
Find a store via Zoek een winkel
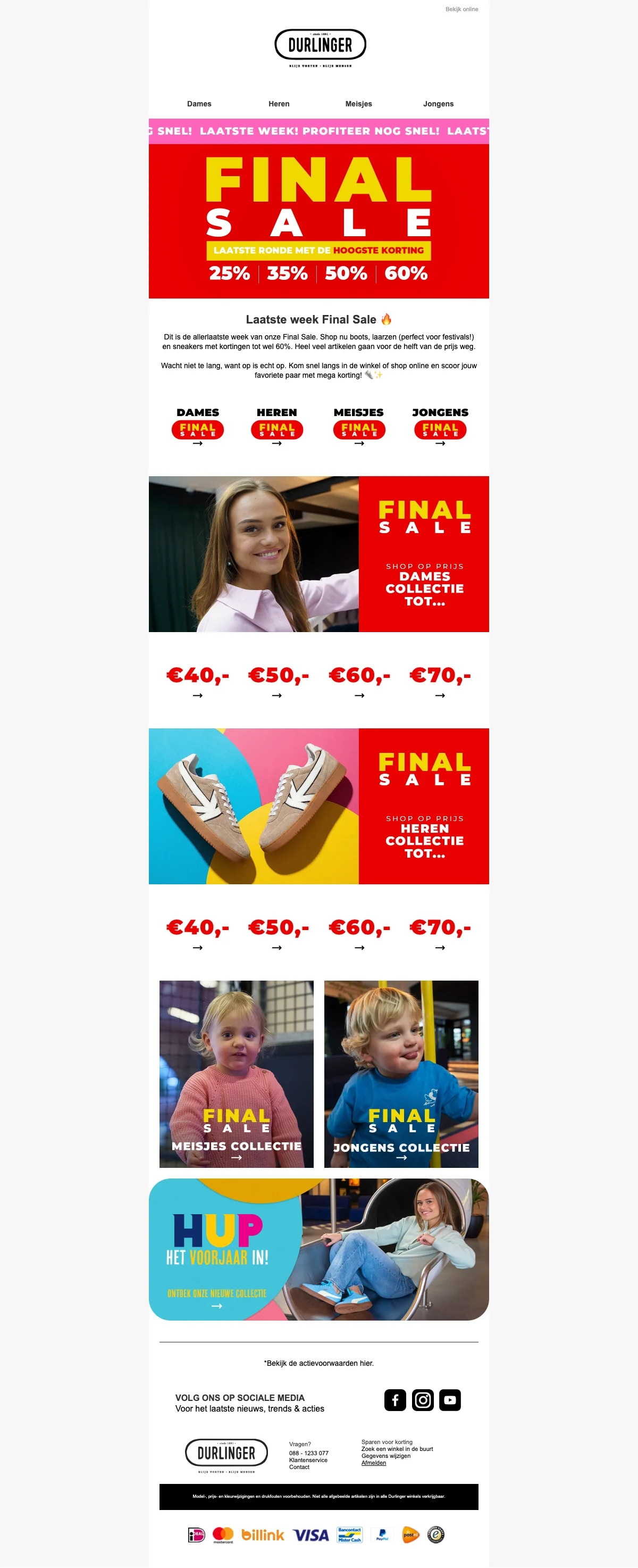point(397,1449)
